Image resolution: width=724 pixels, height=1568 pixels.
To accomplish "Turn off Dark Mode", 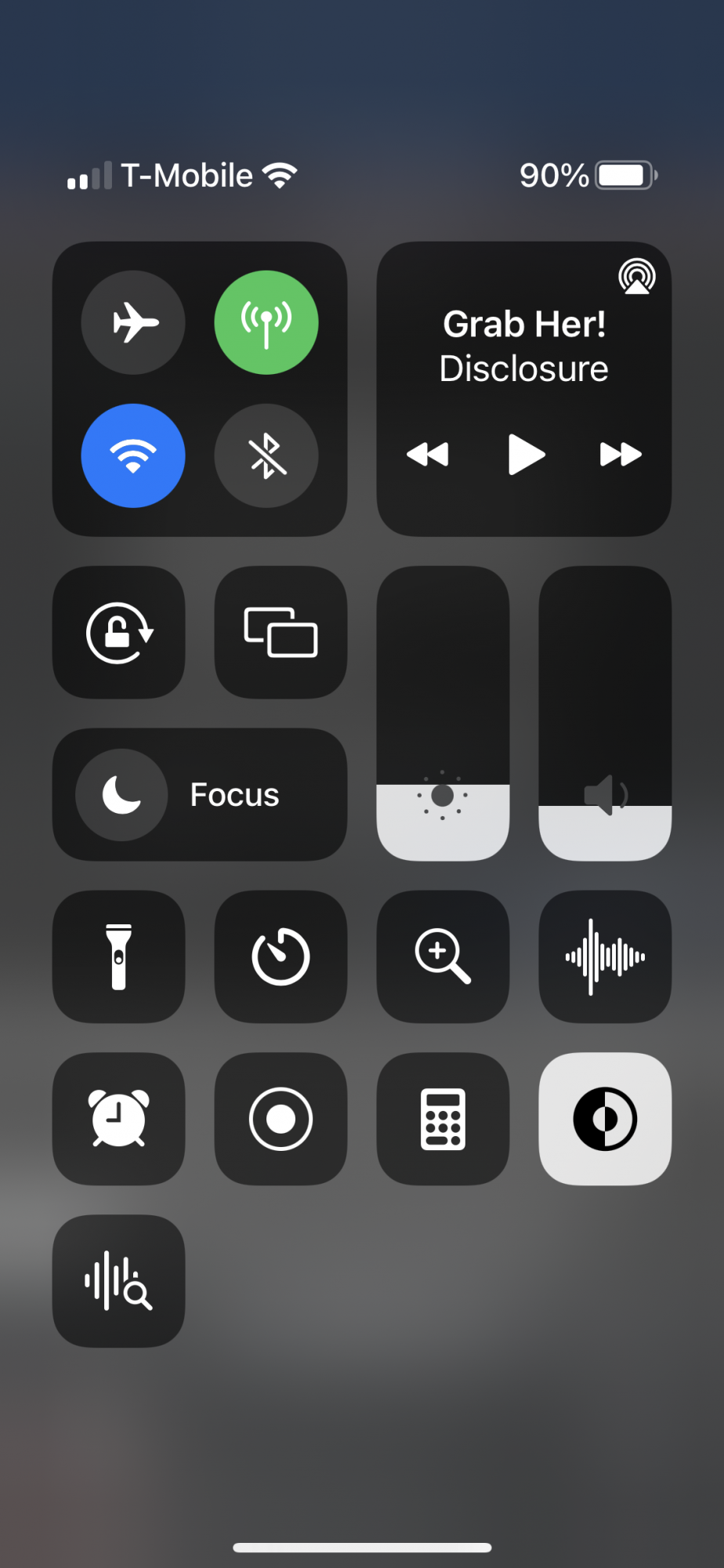I will point(605,1119).
